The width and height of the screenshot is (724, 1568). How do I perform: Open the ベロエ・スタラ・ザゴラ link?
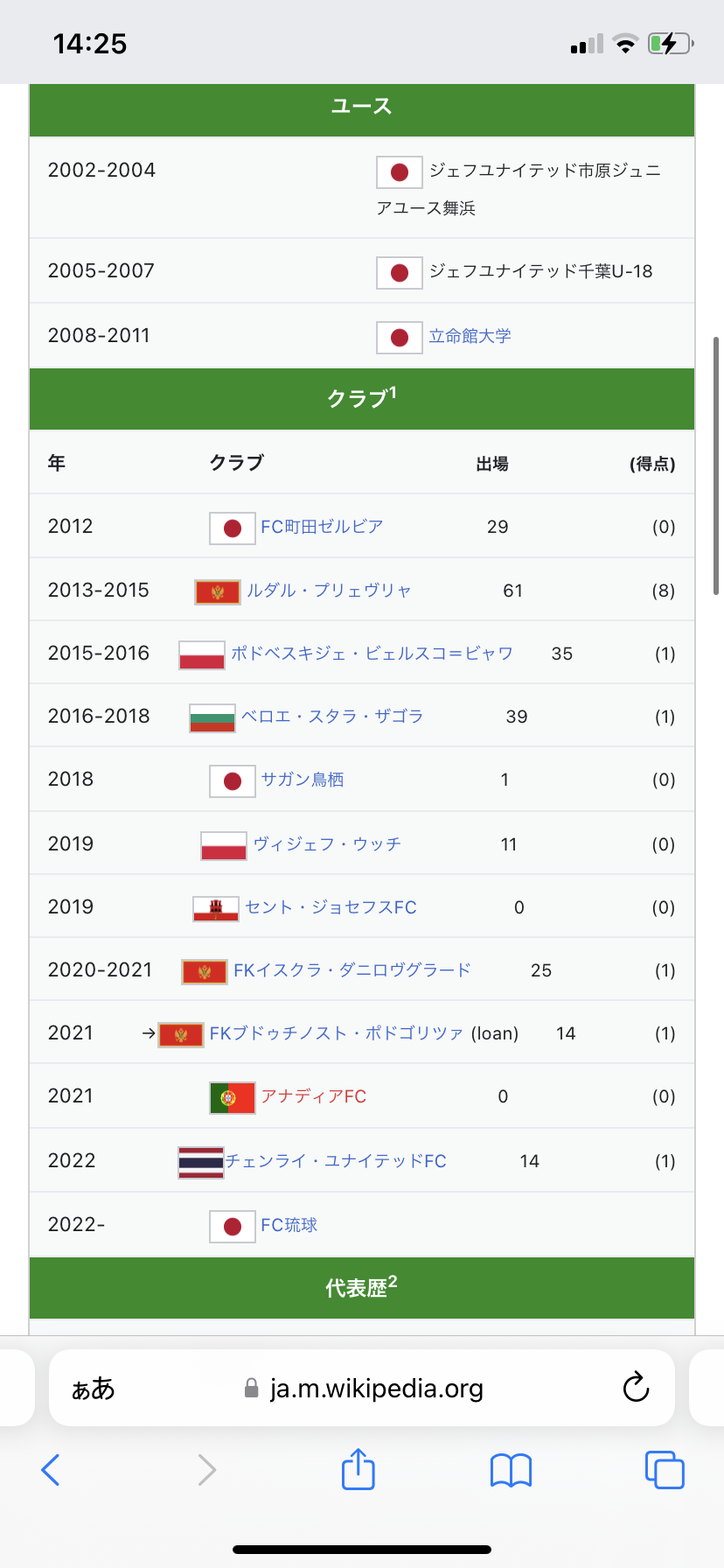(x=332, y=717)
